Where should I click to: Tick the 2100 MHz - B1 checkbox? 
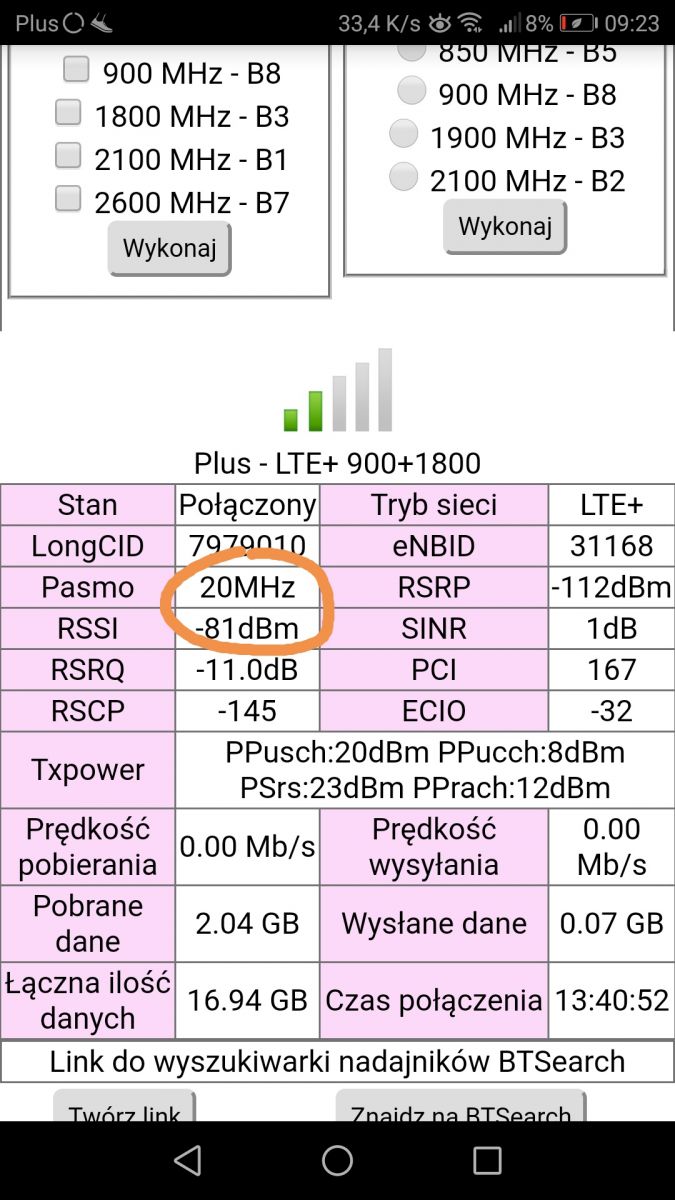click(67, 156)
